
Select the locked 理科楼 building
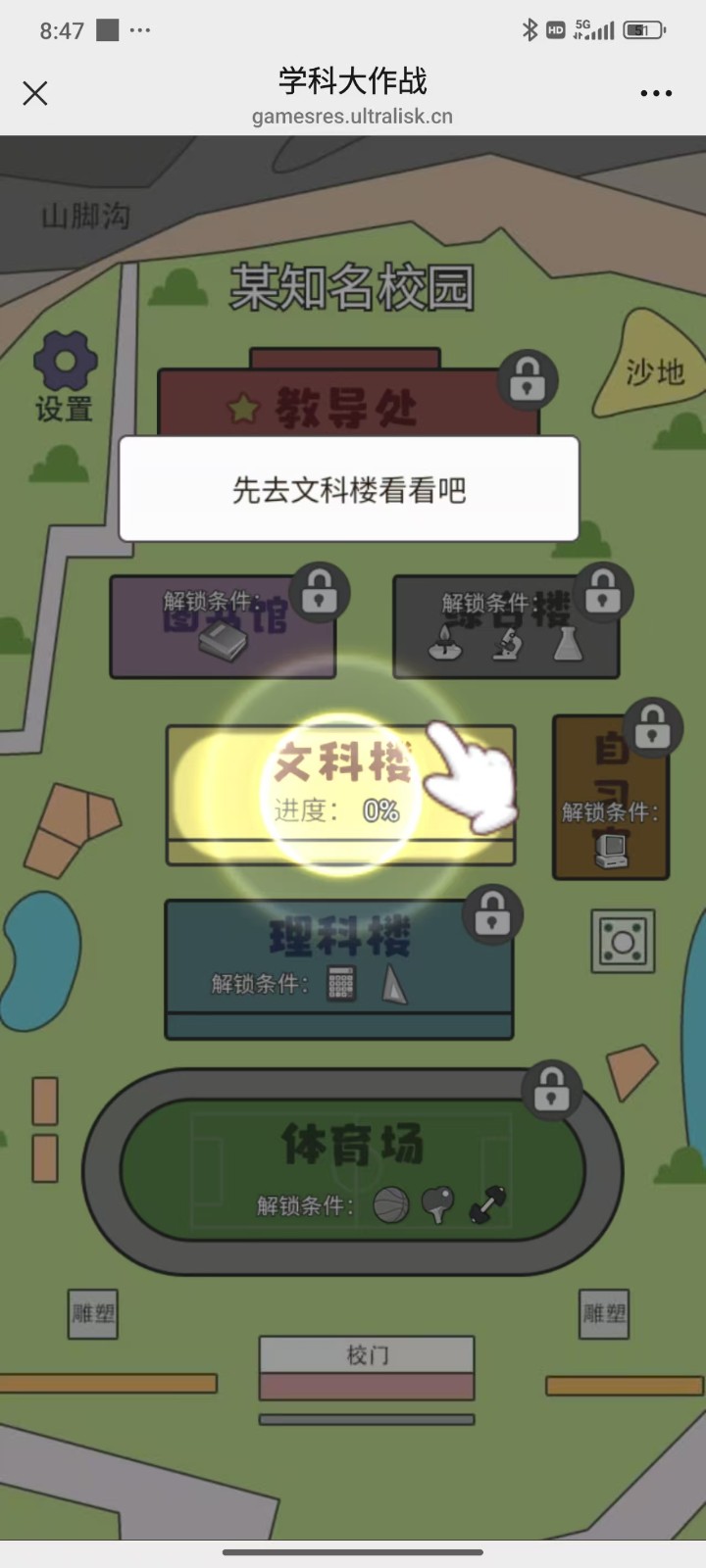pyautogui.click(x=338, y=965)
